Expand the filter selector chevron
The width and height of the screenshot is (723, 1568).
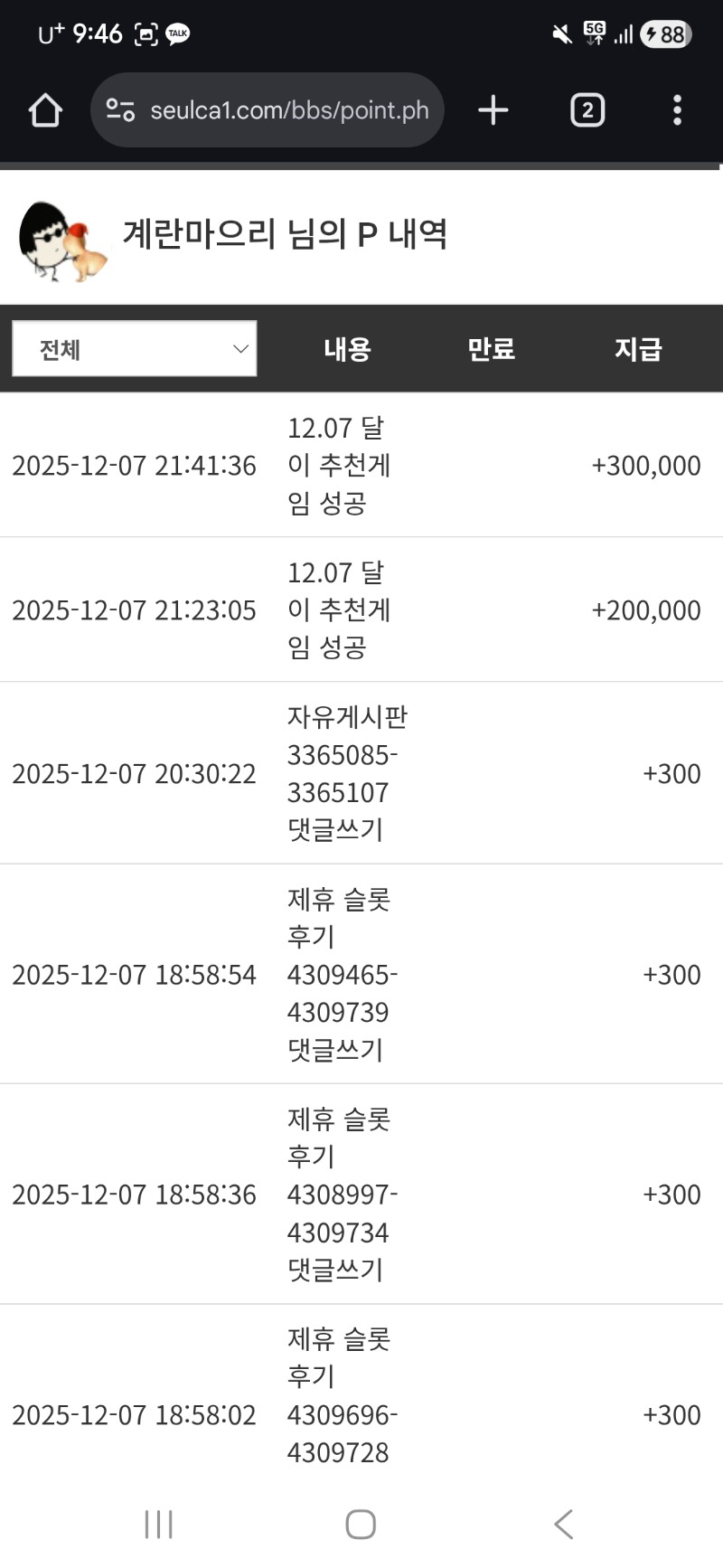tap(238, 348)
